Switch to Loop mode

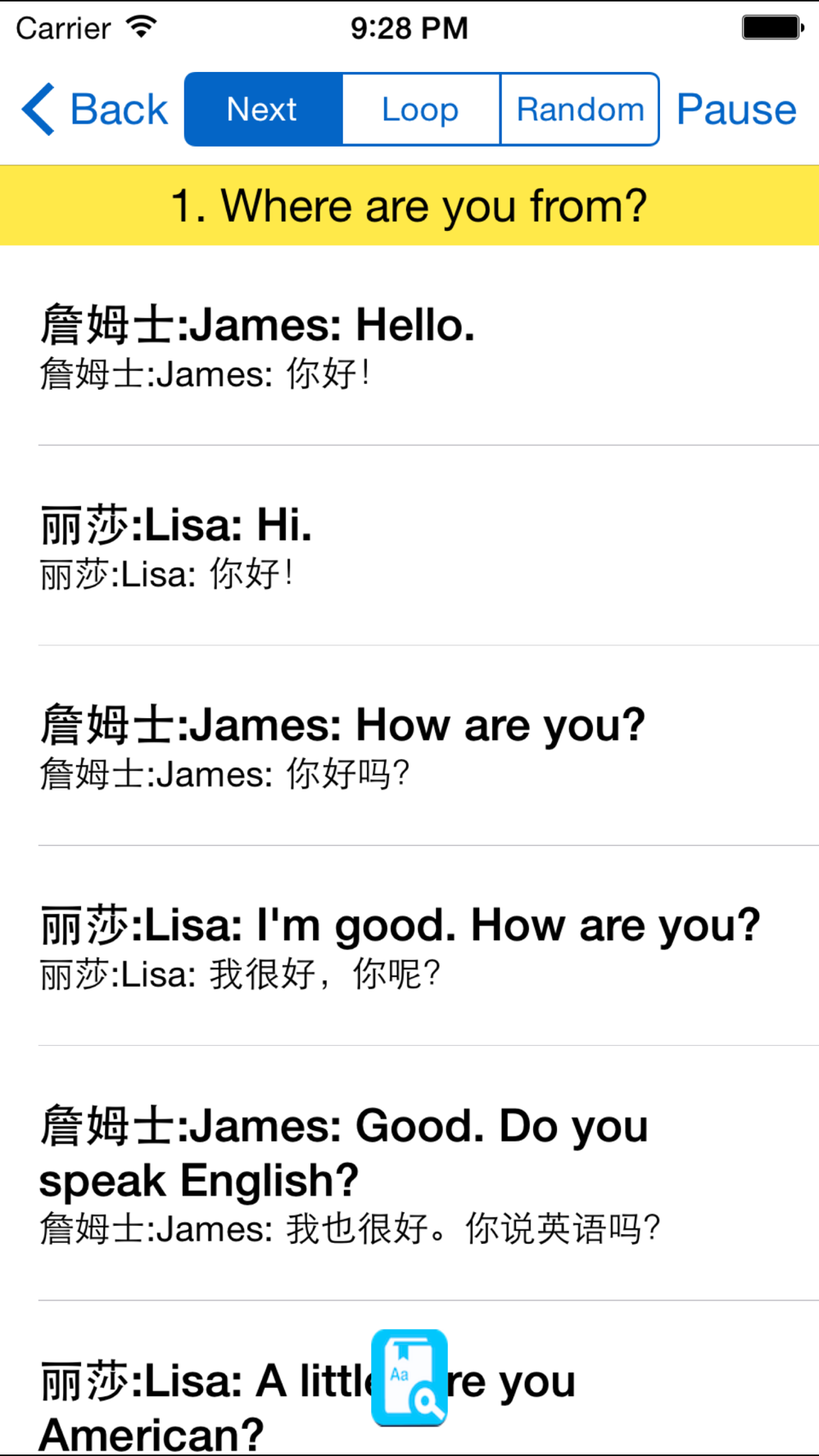[421, 109]
